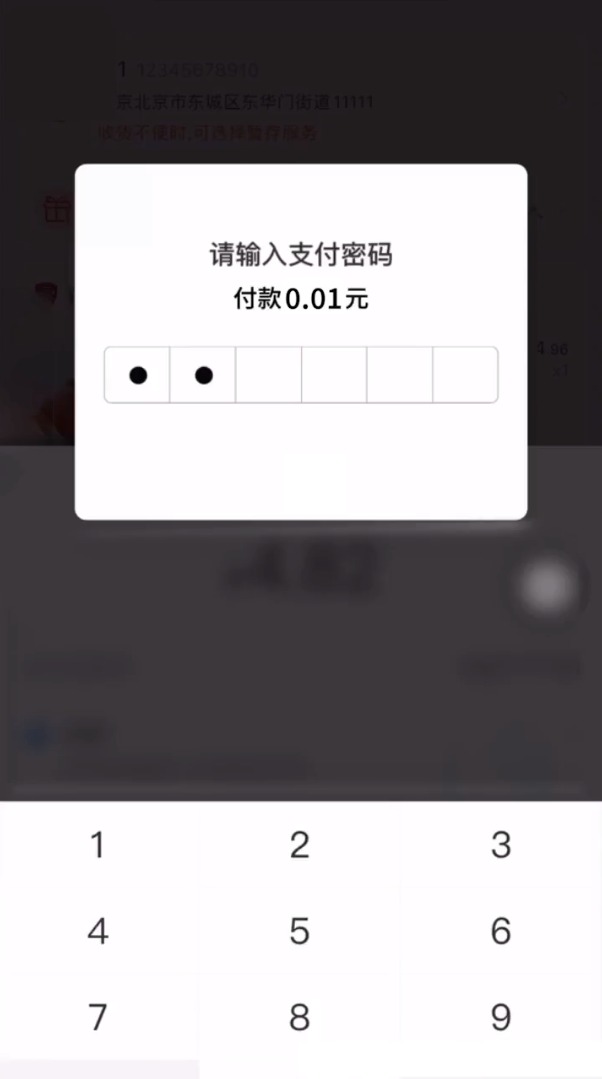Viewport: 602px width, 1079px height.
Task: Enter digit 7 on the keypad
Action: click(98, 1018)
